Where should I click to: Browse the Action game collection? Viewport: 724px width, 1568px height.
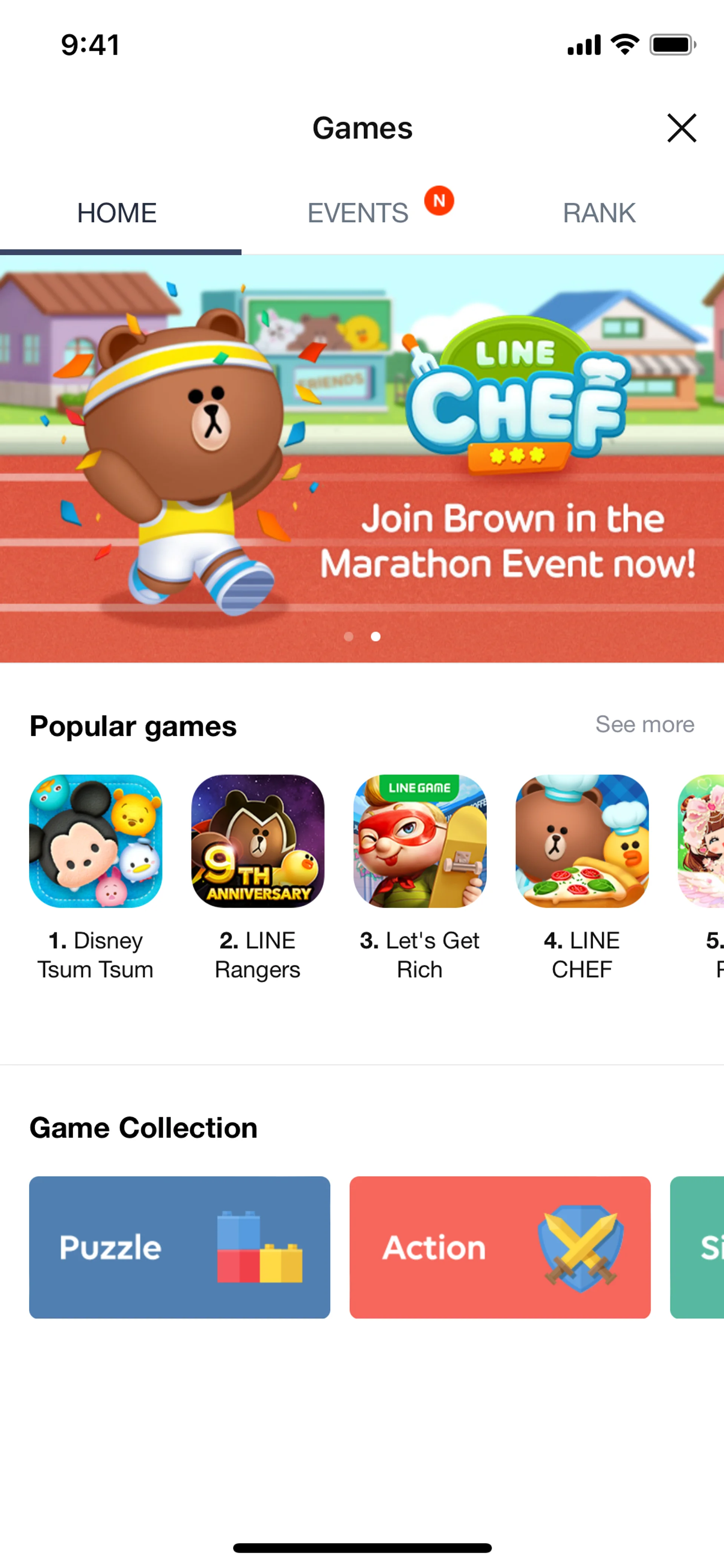pyautogui.click(x=500, y=1247)
